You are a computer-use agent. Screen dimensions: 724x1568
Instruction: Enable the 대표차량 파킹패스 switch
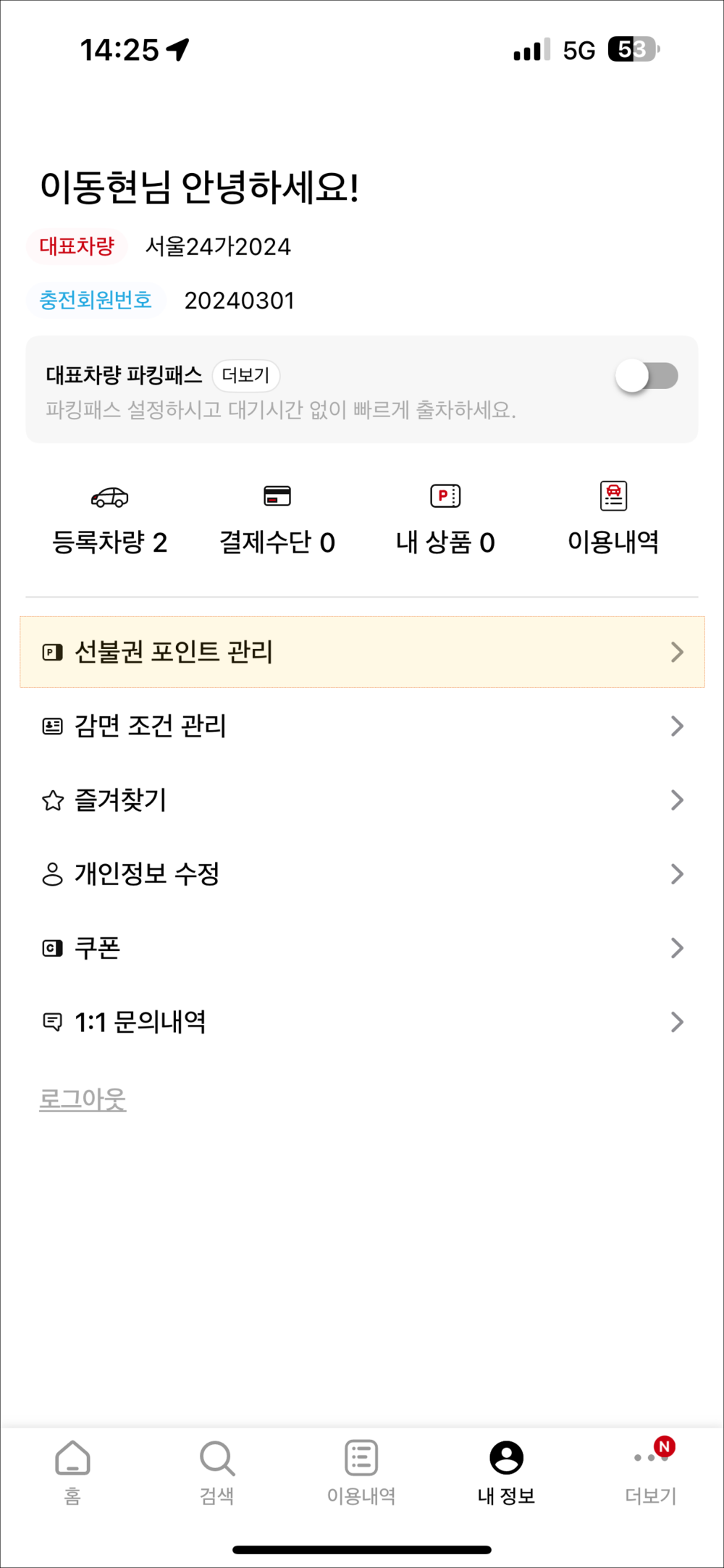[x=647, y=376]
